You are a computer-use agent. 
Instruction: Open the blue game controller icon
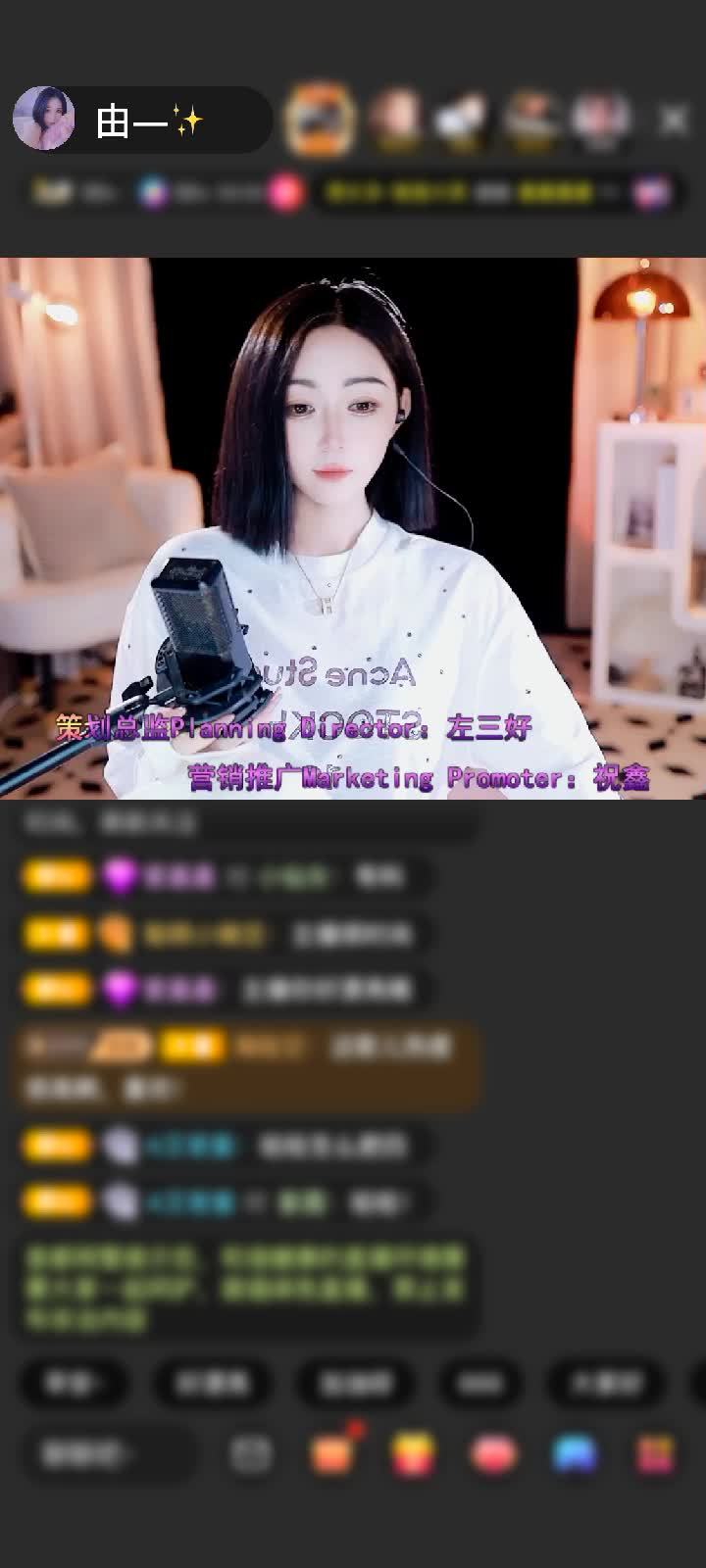(575, 1454)
